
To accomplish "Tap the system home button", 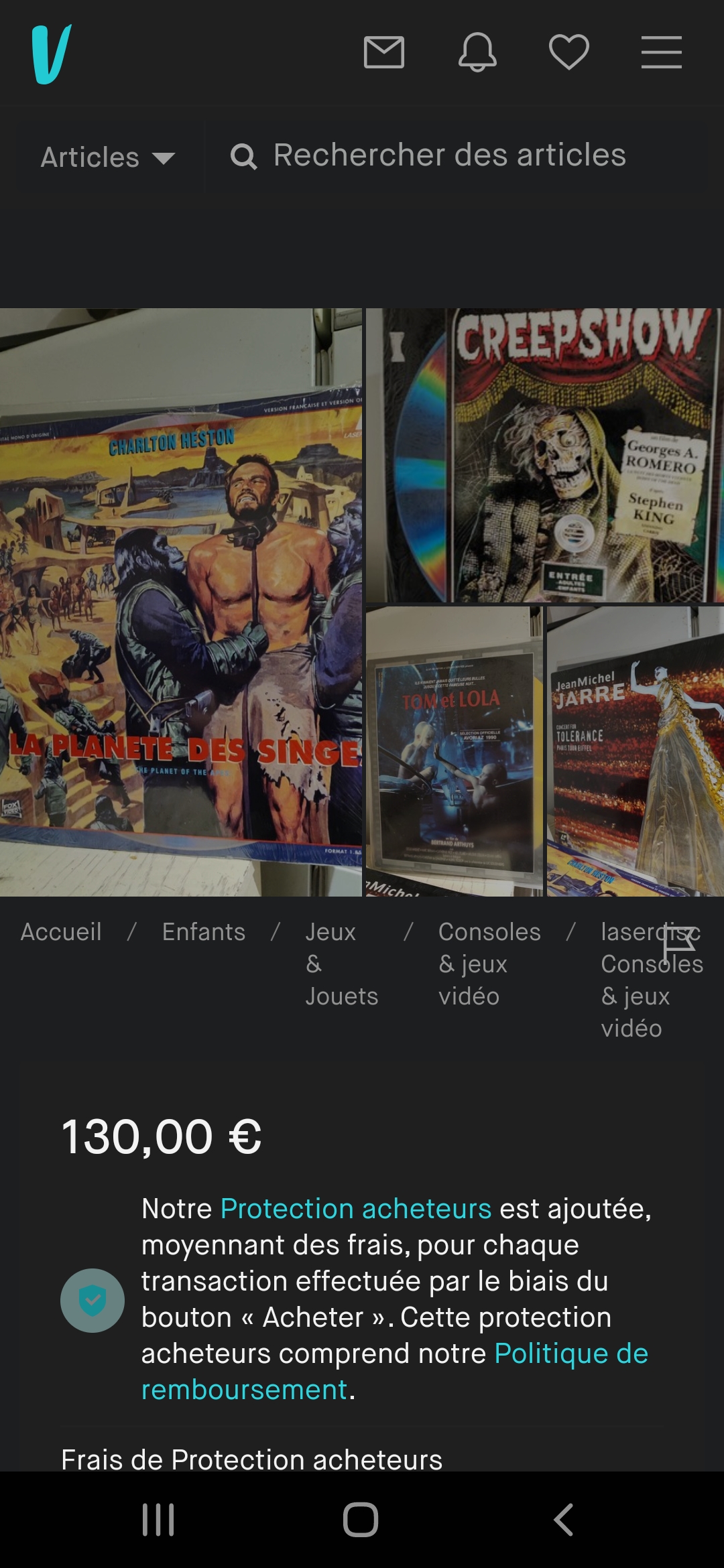I will coord(361,1520).
